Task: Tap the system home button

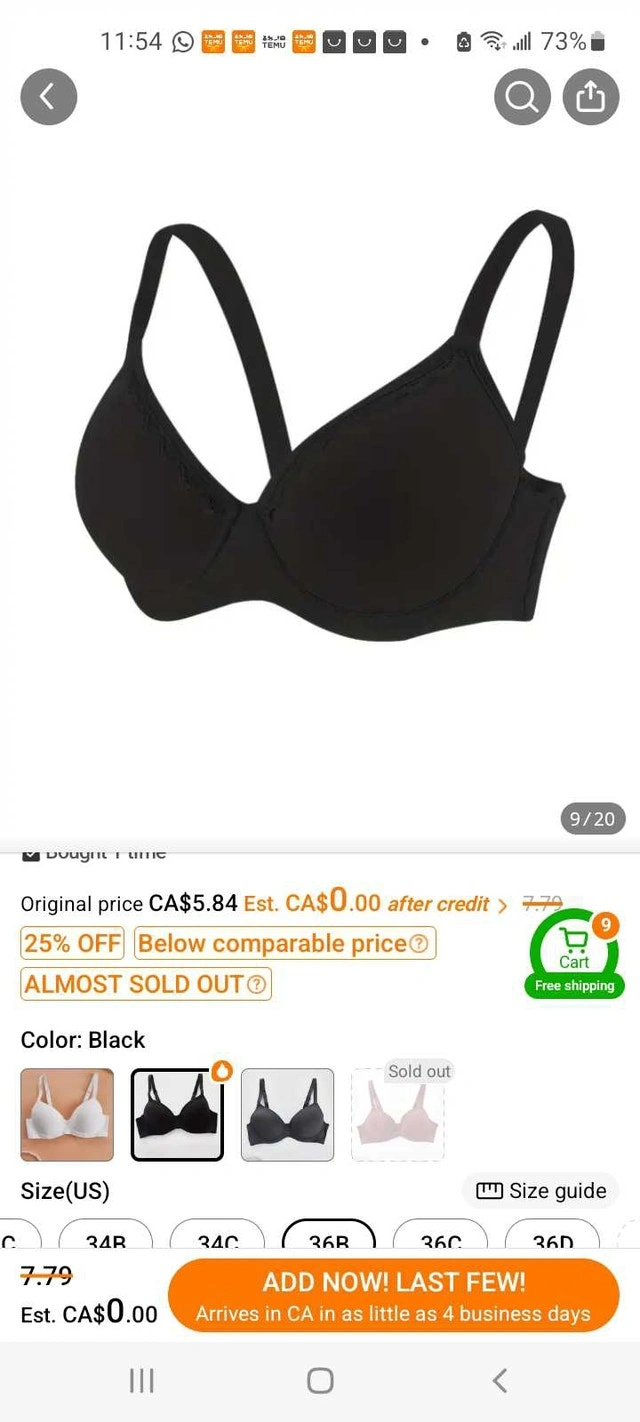Action: [x=320, y=1381]
